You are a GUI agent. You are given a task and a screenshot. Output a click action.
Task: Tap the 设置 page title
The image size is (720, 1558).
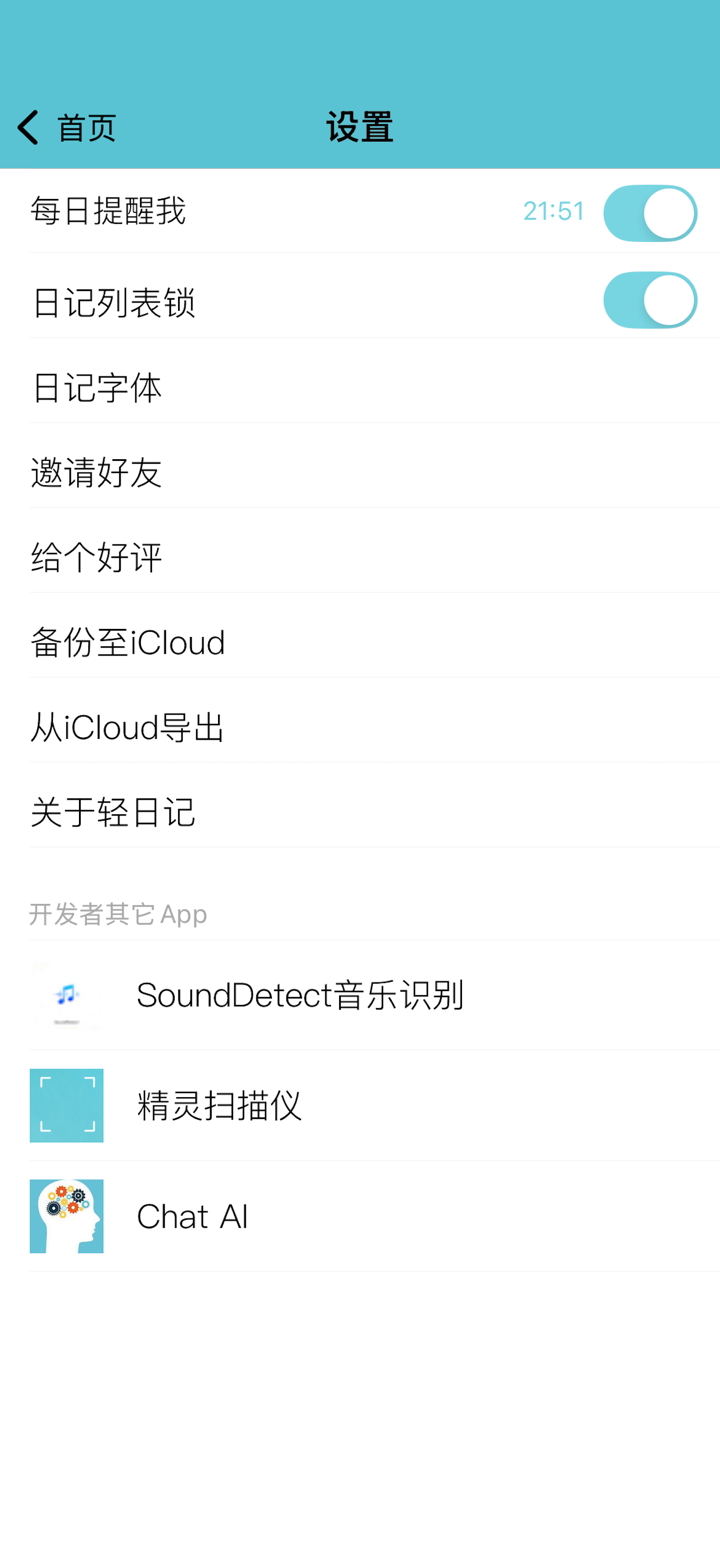pos(359,127)
